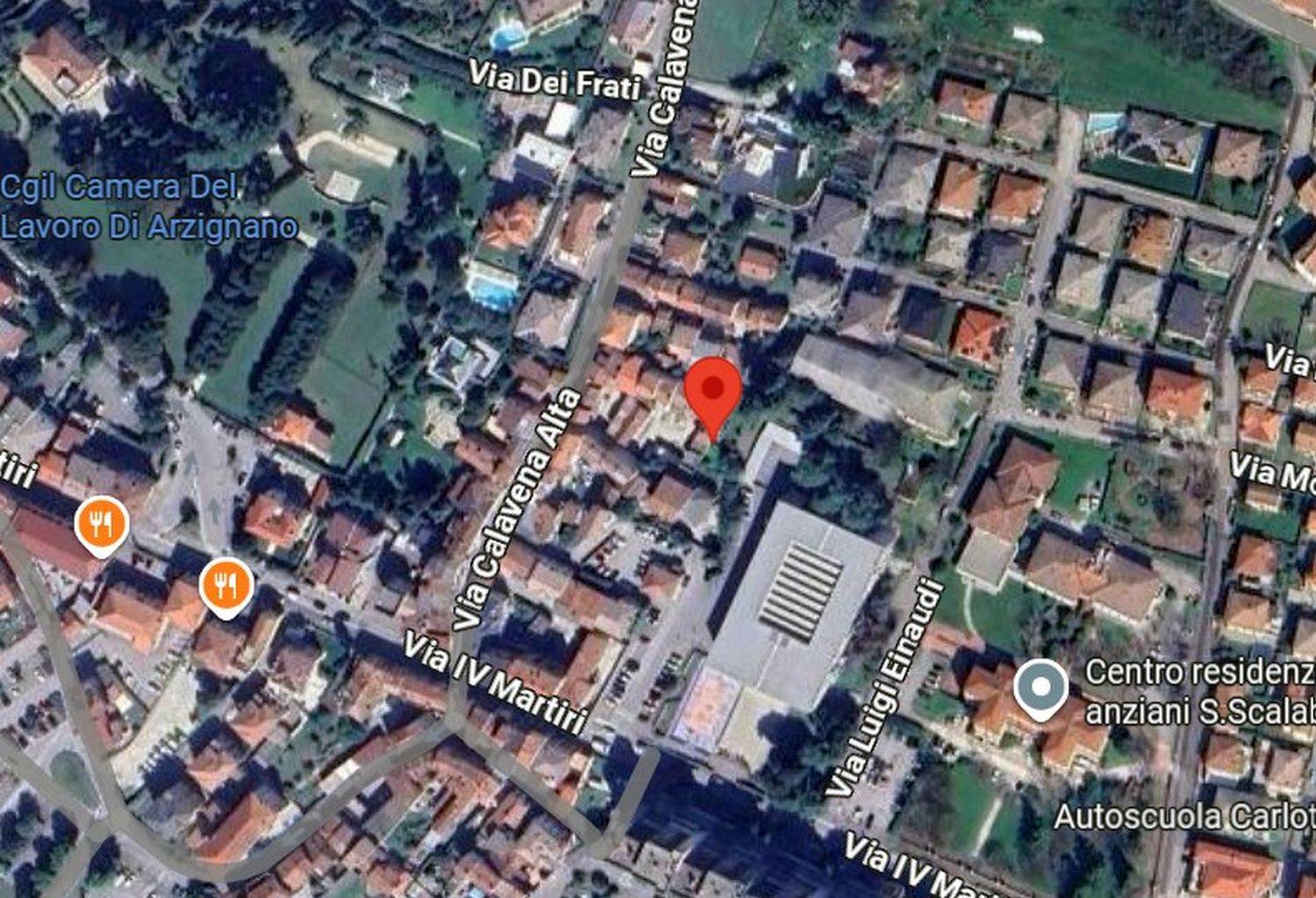Screen dimensions: 1316x898
Task: Open the restaurant marker nearest Via Calavena Alta
Action: click(x=226, y=586)
